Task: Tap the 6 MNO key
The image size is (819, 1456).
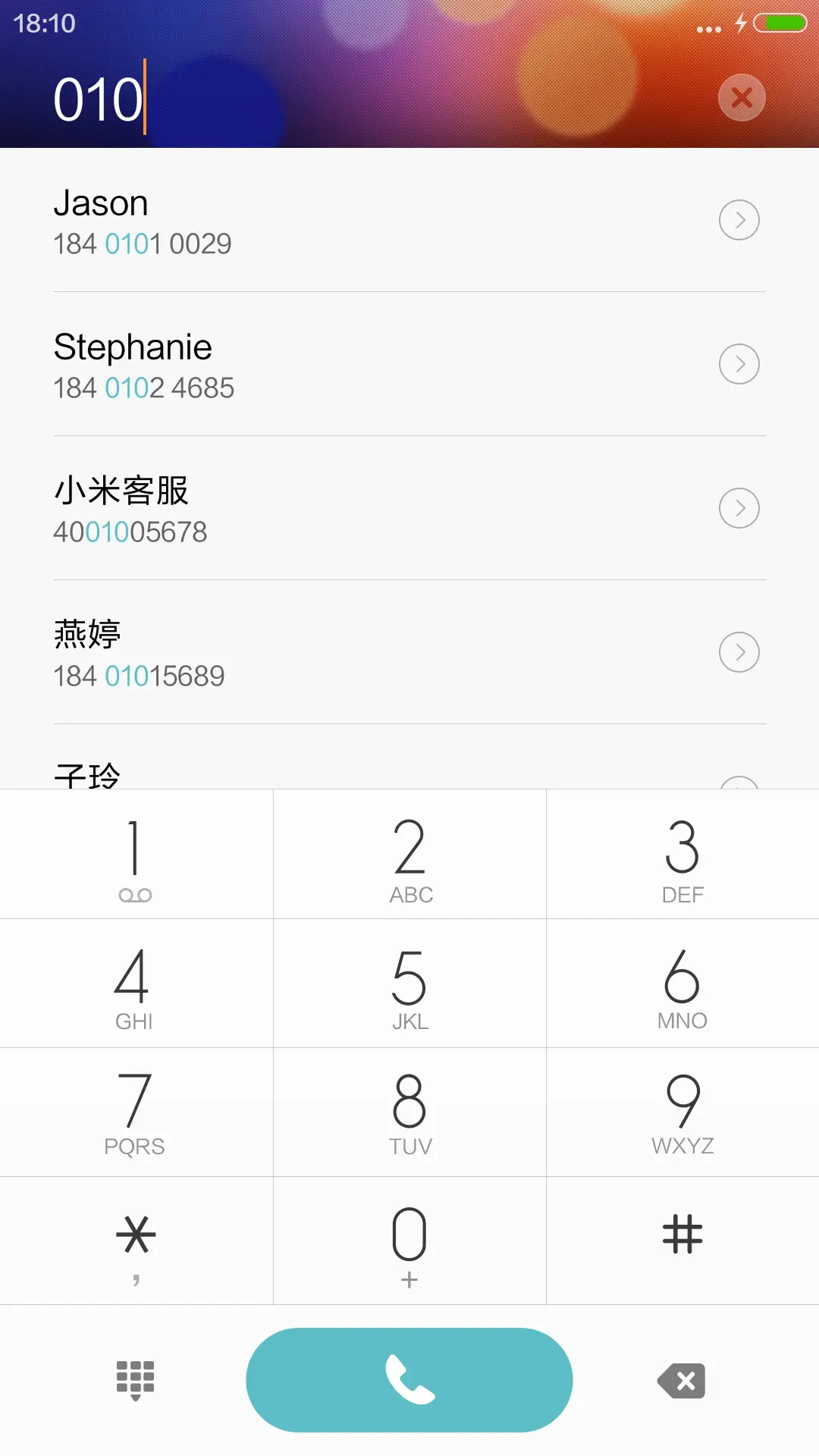Action: click(x=682, y=984)
